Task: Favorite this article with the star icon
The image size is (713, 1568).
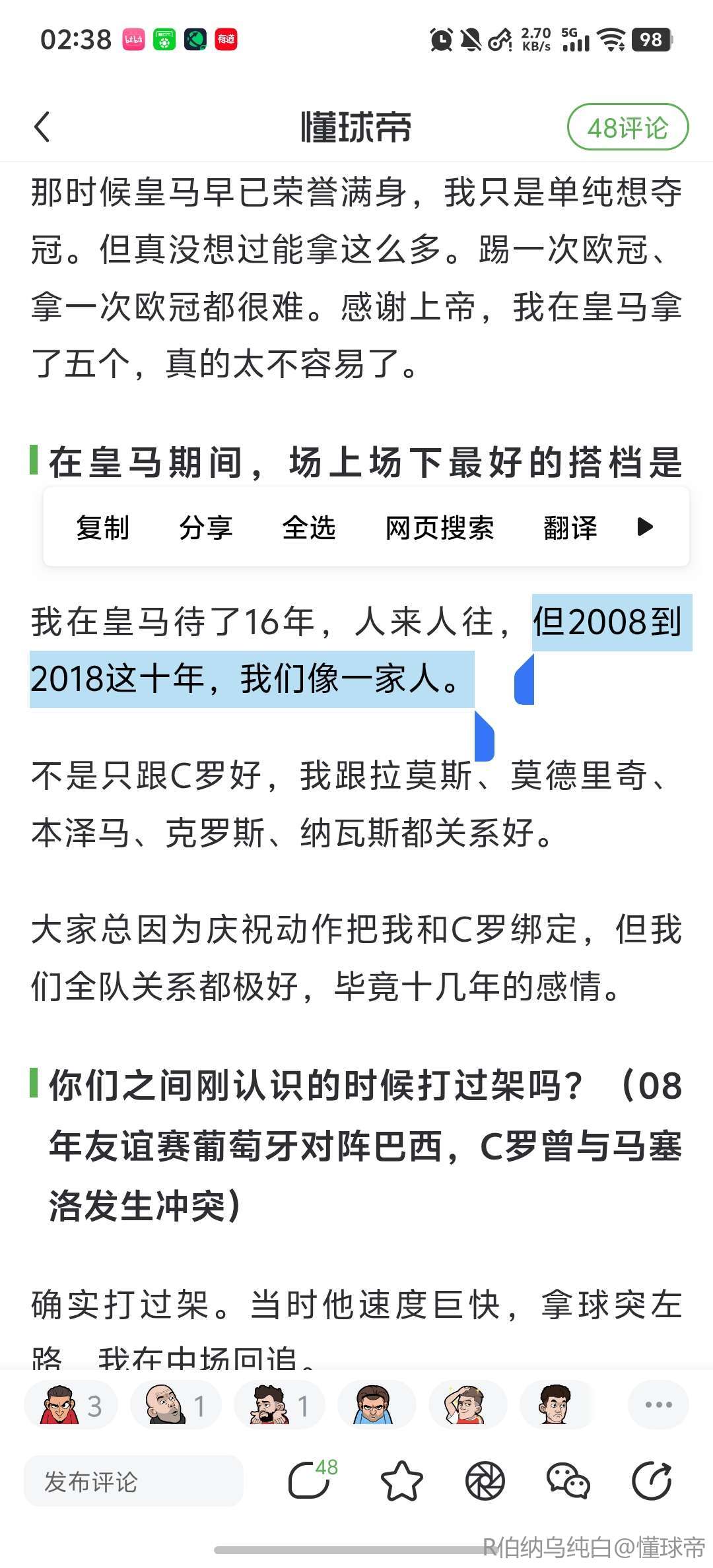Action: point(401,1482)
